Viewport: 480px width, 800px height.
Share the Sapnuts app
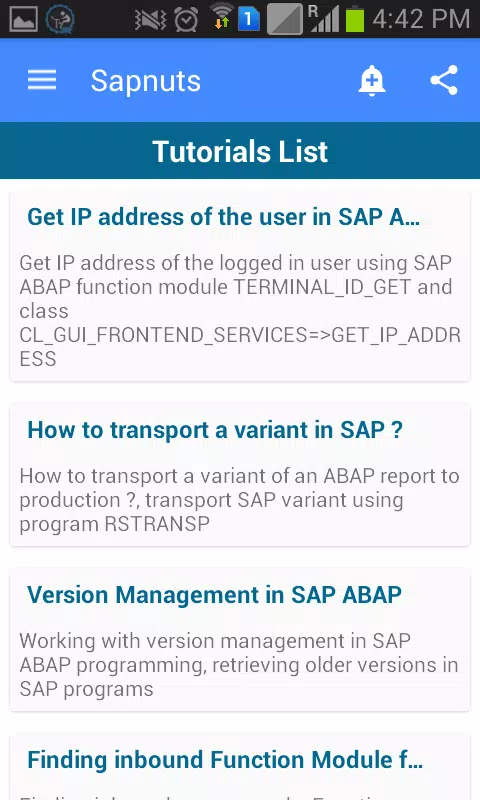point(444,80)
